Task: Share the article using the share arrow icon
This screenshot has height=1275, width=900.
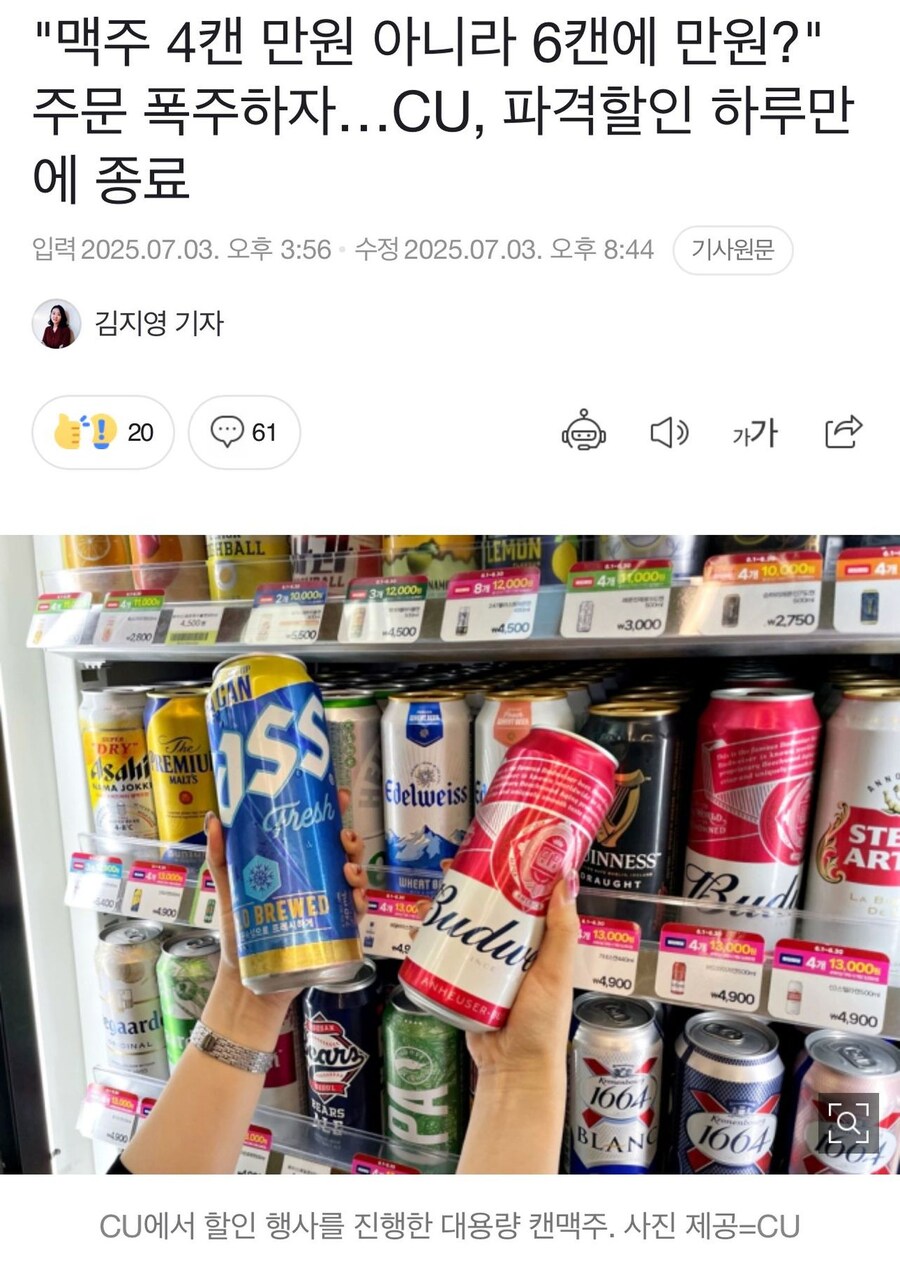Action: [x=845, y=432]
